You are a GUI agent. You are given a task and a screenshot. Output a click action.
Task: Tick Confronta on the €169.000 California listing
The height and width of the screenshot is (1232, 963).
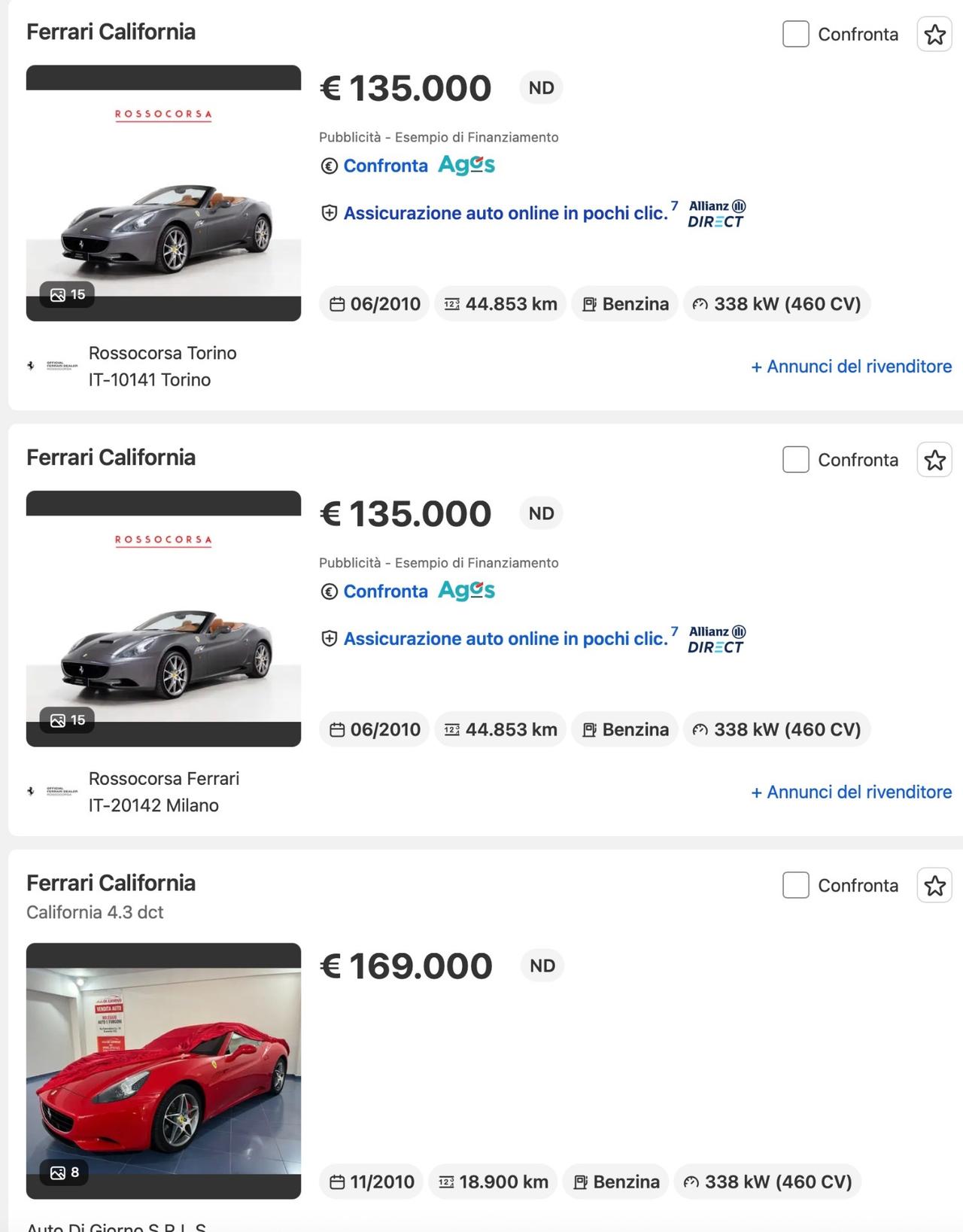pos(794,885)
